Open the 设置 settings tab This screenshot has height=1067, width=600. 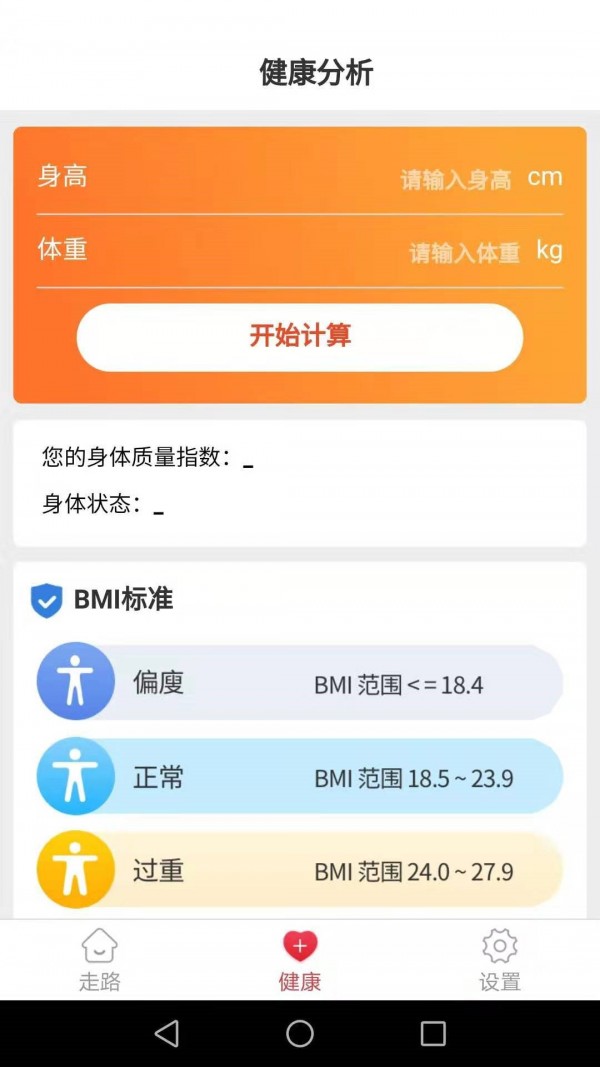click(500, 960)
